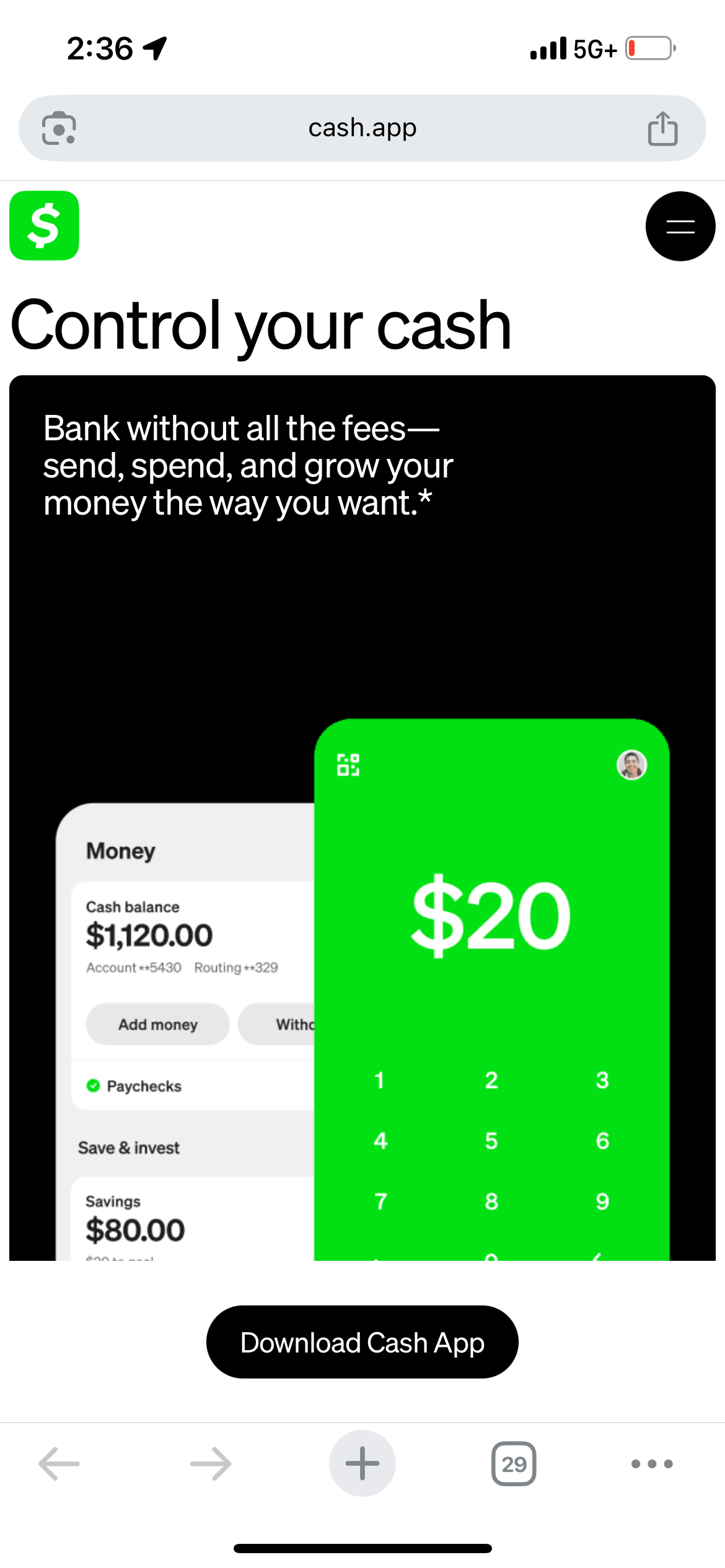
Task: Go to the Cash App logo home
Action: click(x=44, y=225)
